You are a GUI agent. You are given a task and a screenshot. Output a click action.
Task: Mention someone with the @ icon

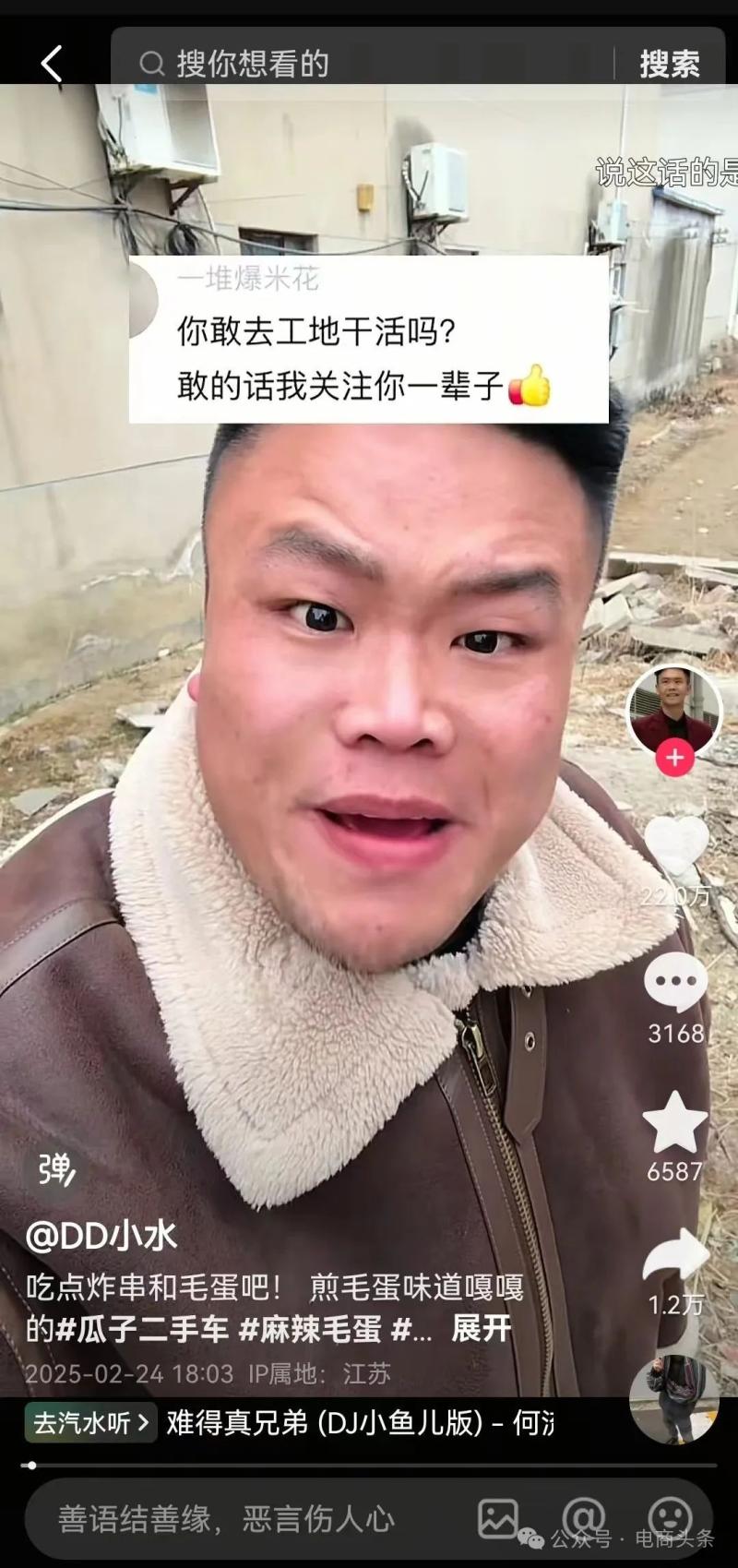point(583,1518)
